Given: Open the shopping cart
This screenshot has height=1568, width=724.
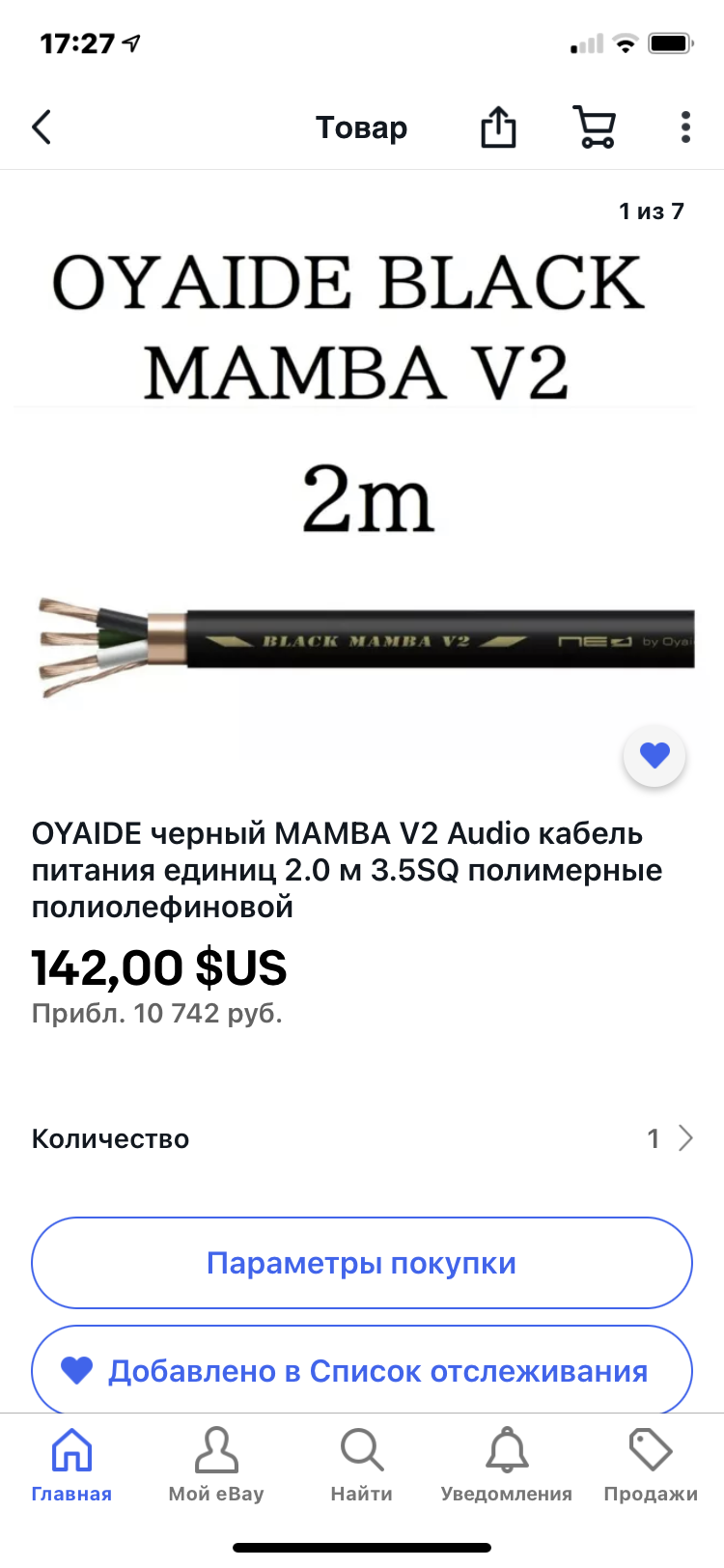Looking at the screenshot, I should (x=595, y=127).
